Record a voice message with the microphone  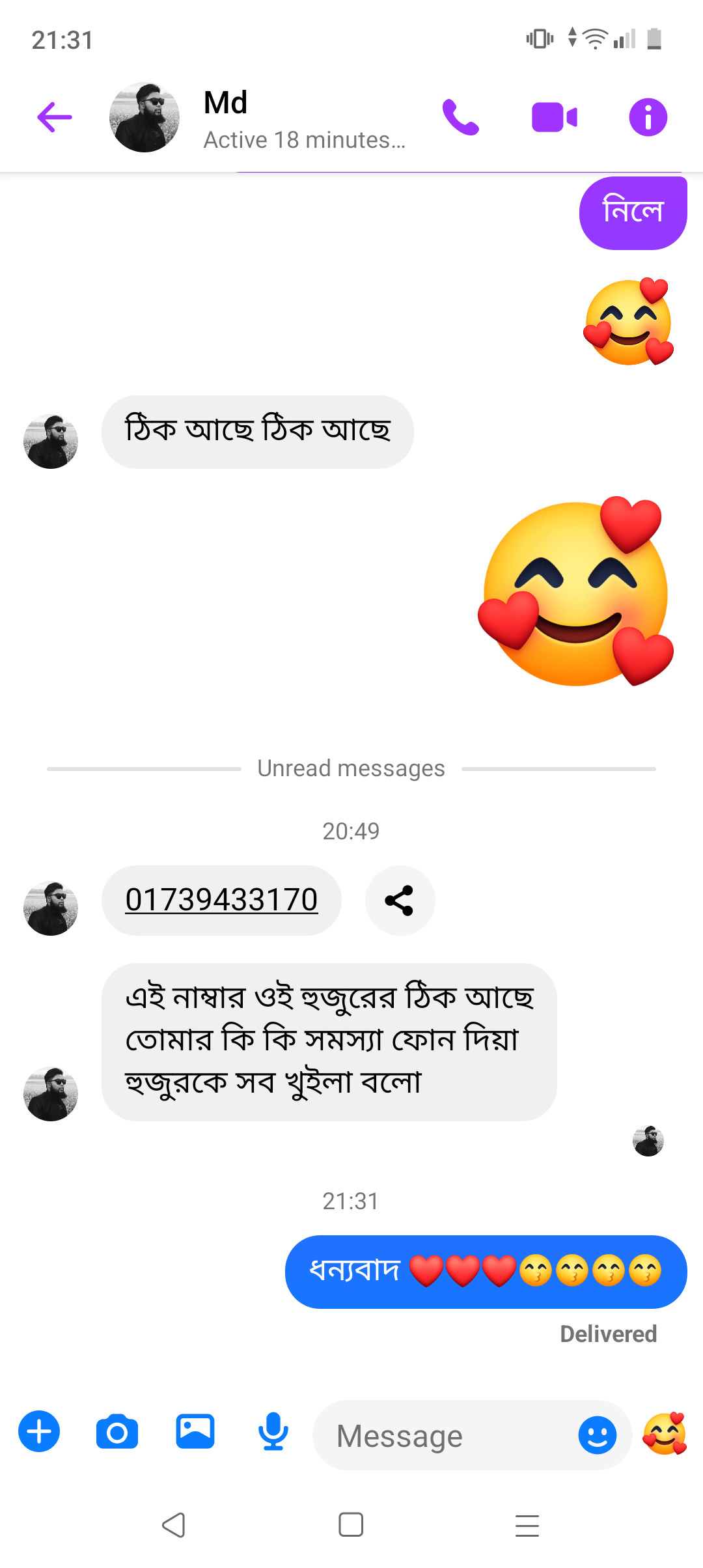(273, 1431)
